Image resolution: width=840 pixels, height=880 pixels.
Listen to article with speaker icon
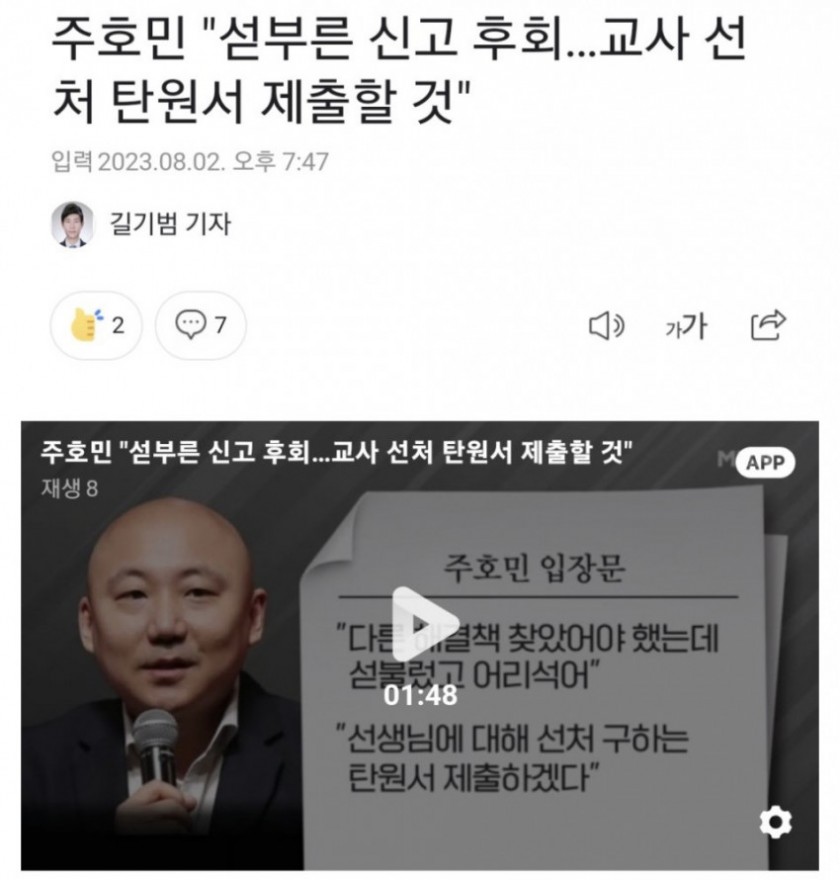(606, 325)
